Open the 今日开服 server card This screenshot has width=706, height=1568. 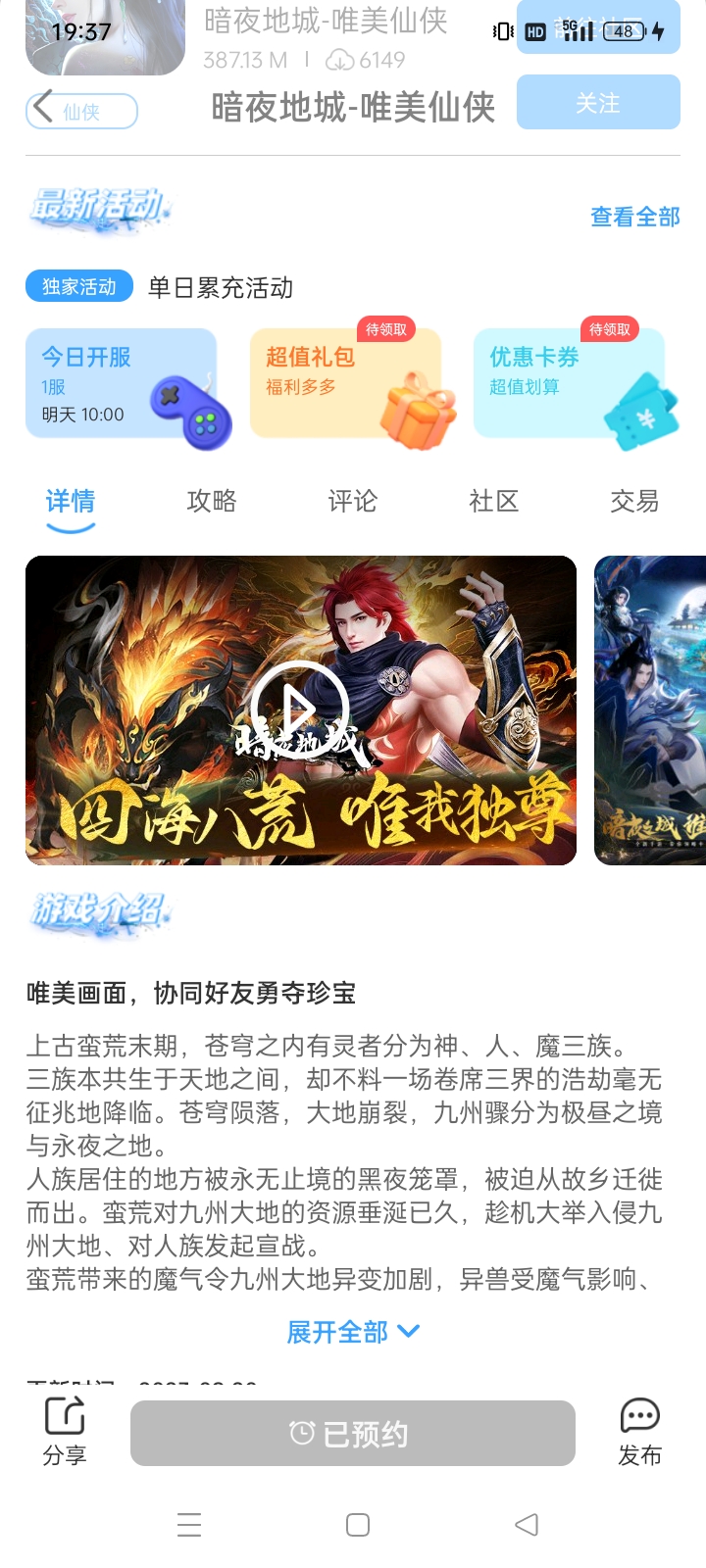[x=122, y=383]
